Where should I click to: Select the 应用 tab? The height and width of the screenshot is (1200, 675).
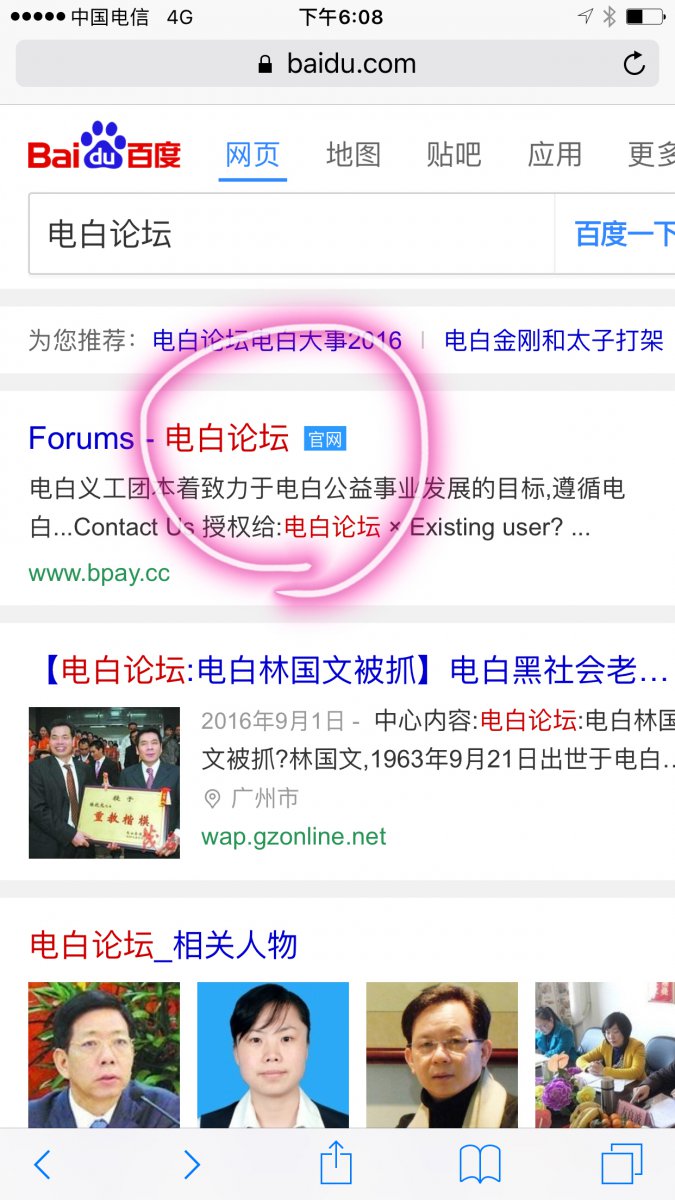[x=554, y=155]
